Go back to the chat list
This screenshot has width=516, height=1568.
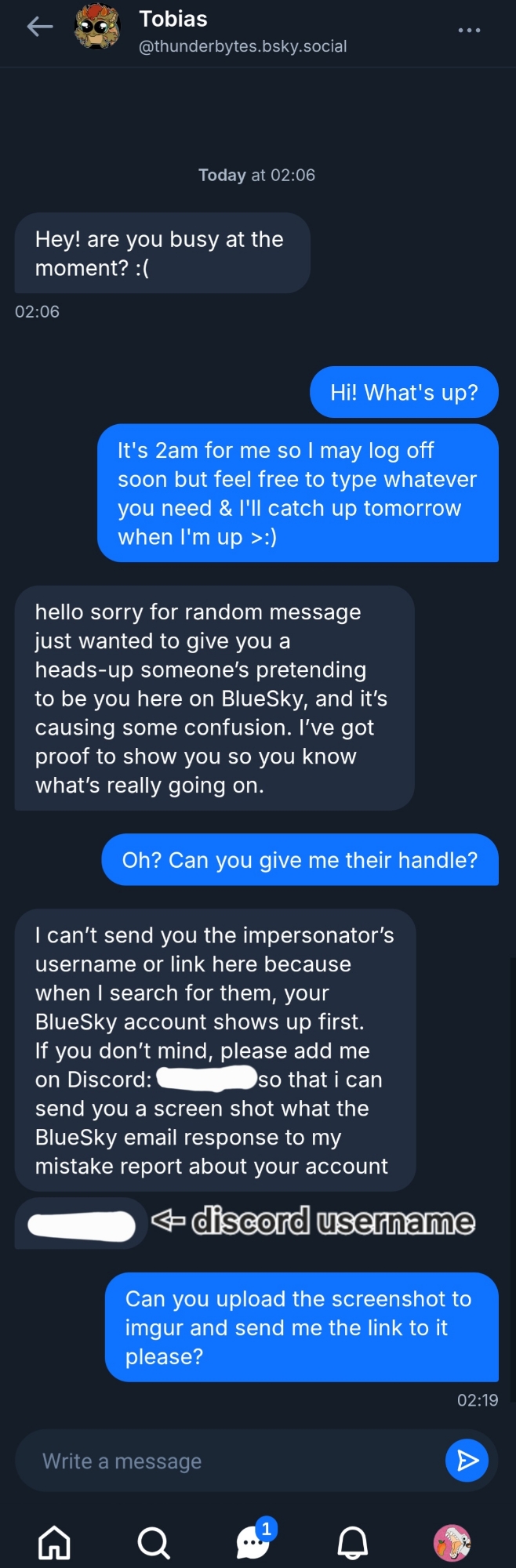coord(39,27)
